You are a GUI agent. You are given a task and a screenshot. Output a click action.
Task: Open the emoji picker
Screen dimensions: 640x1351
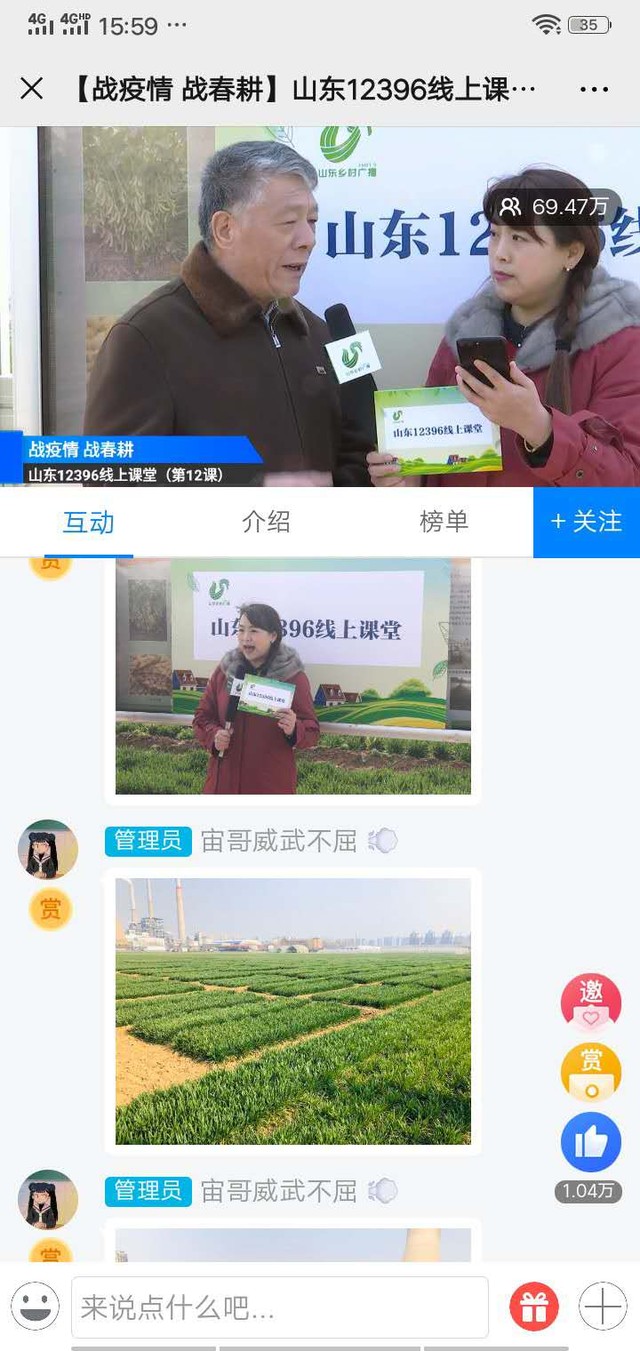pyautogui.click(x=36, y=1306)
